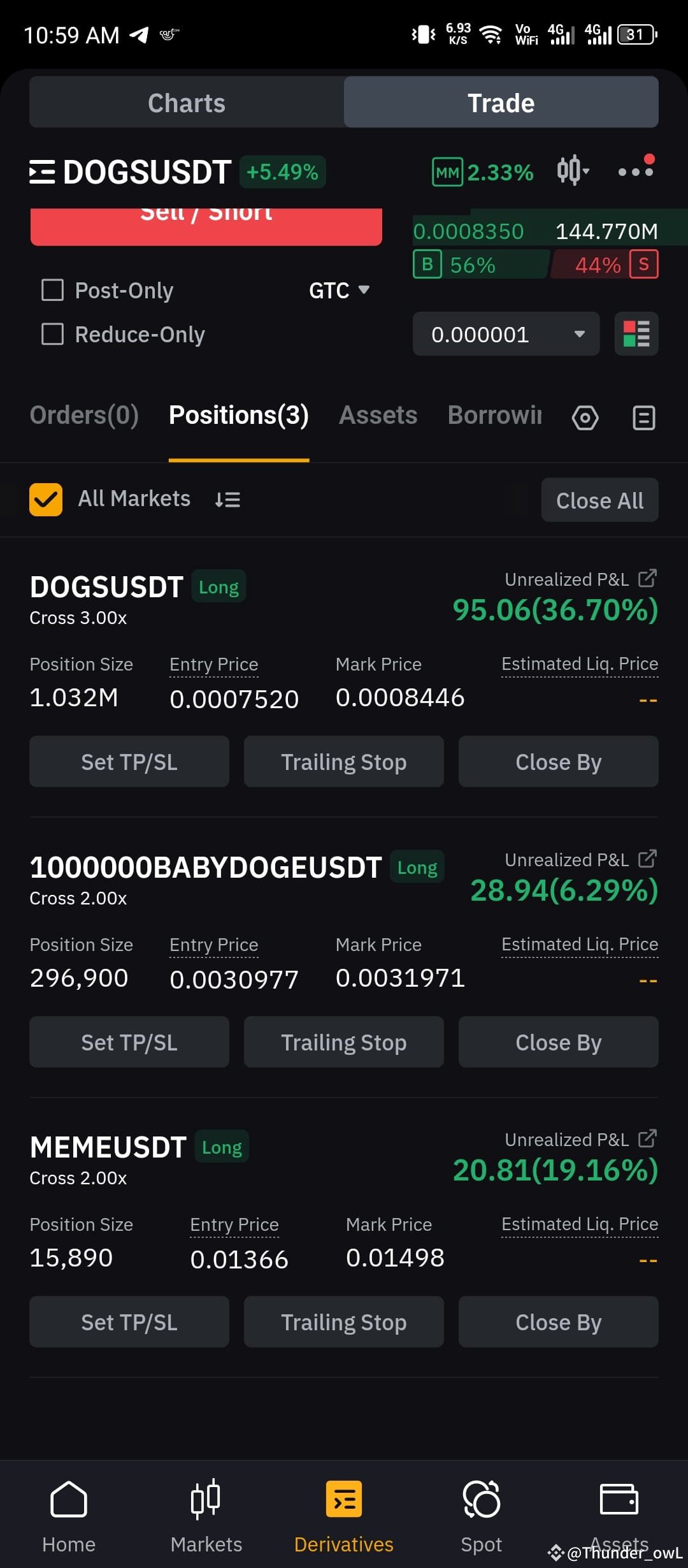Open the order book layout grid icon
This screenshot has height=1568, width=688.
click(636, 333)
